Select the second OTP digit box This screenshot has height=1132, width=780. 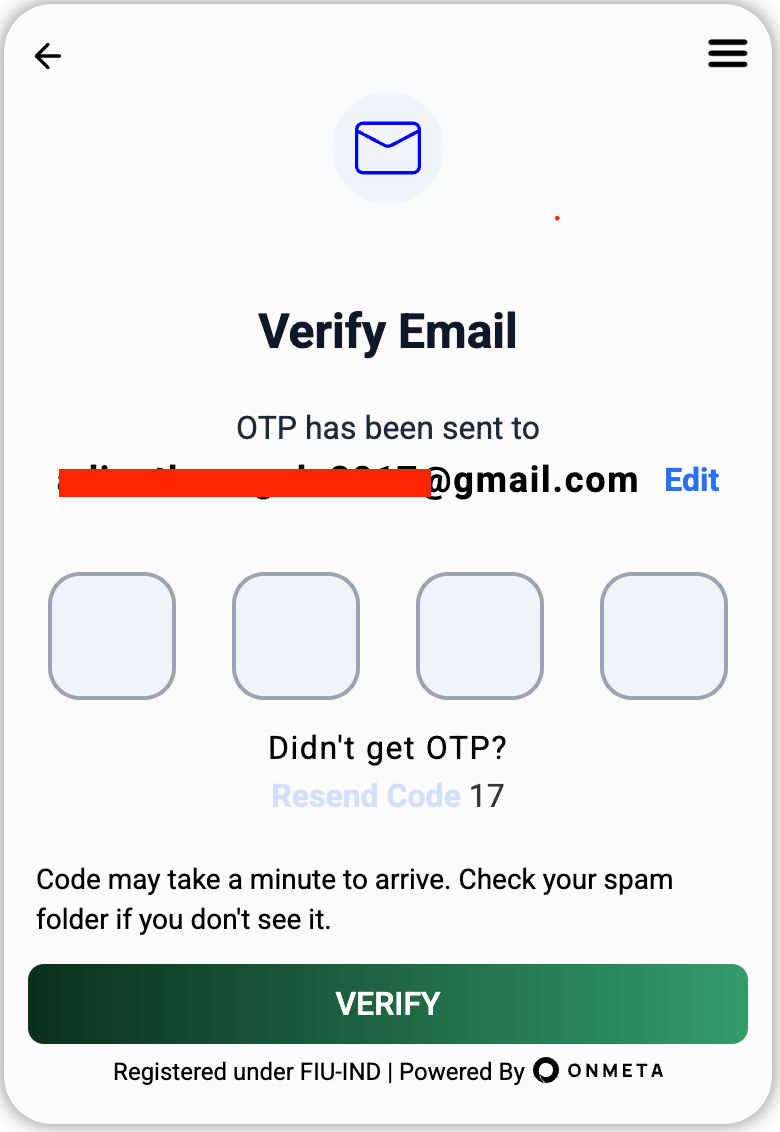tap(296, 636)
